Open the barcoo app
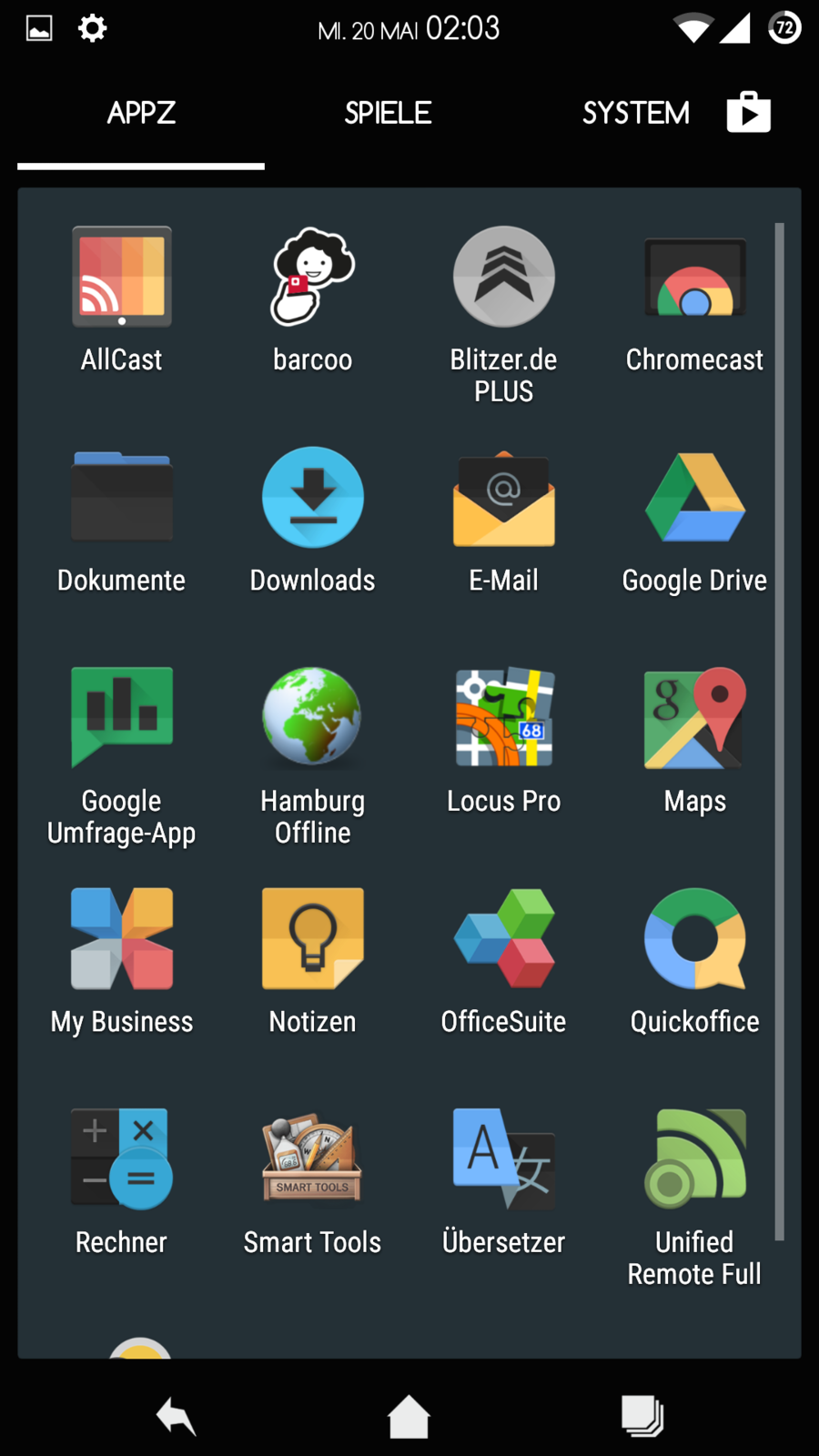Viewport: 819px width, 1456px height. [x=312, y=278]
